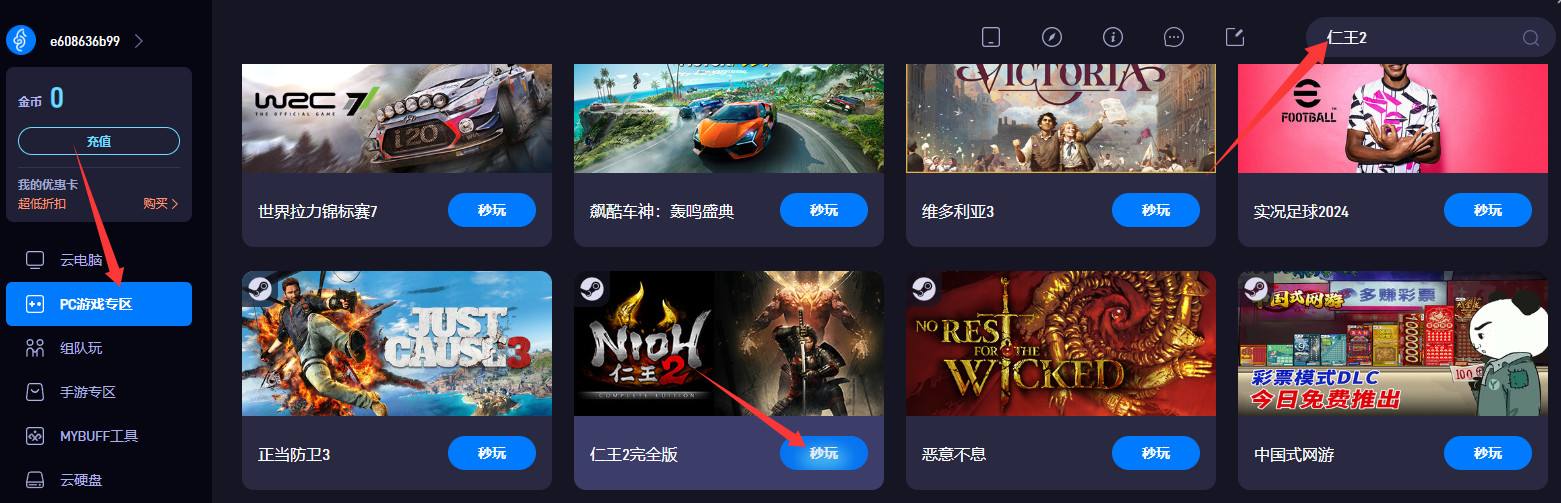1561x503 pixels.
Task: Launch 正当防卫3 via 秒玩 button
Action: [491, 453]
